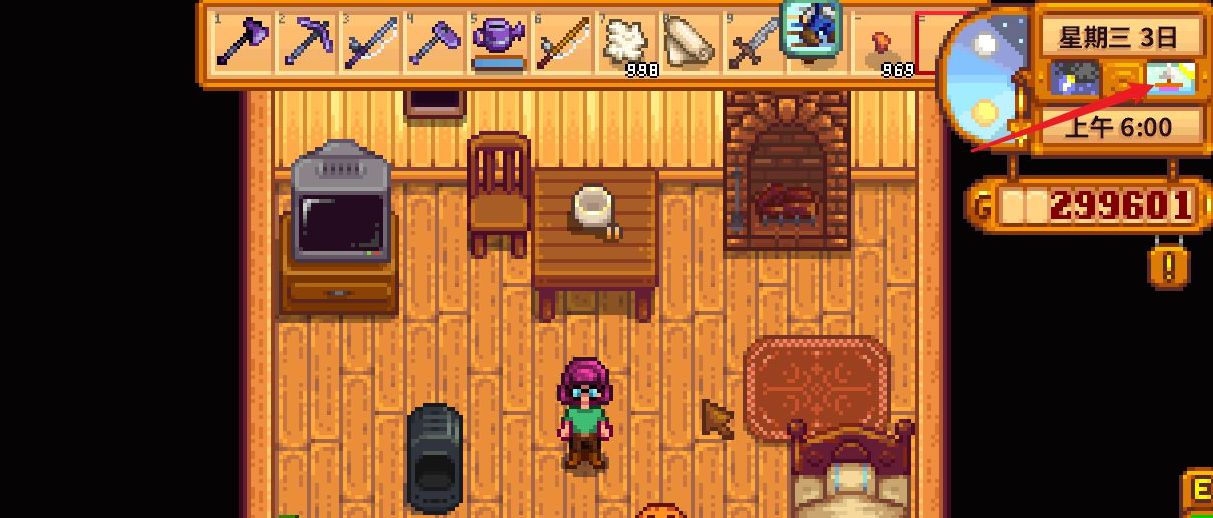Tap the yellow E button

[x=1197, y=492]
